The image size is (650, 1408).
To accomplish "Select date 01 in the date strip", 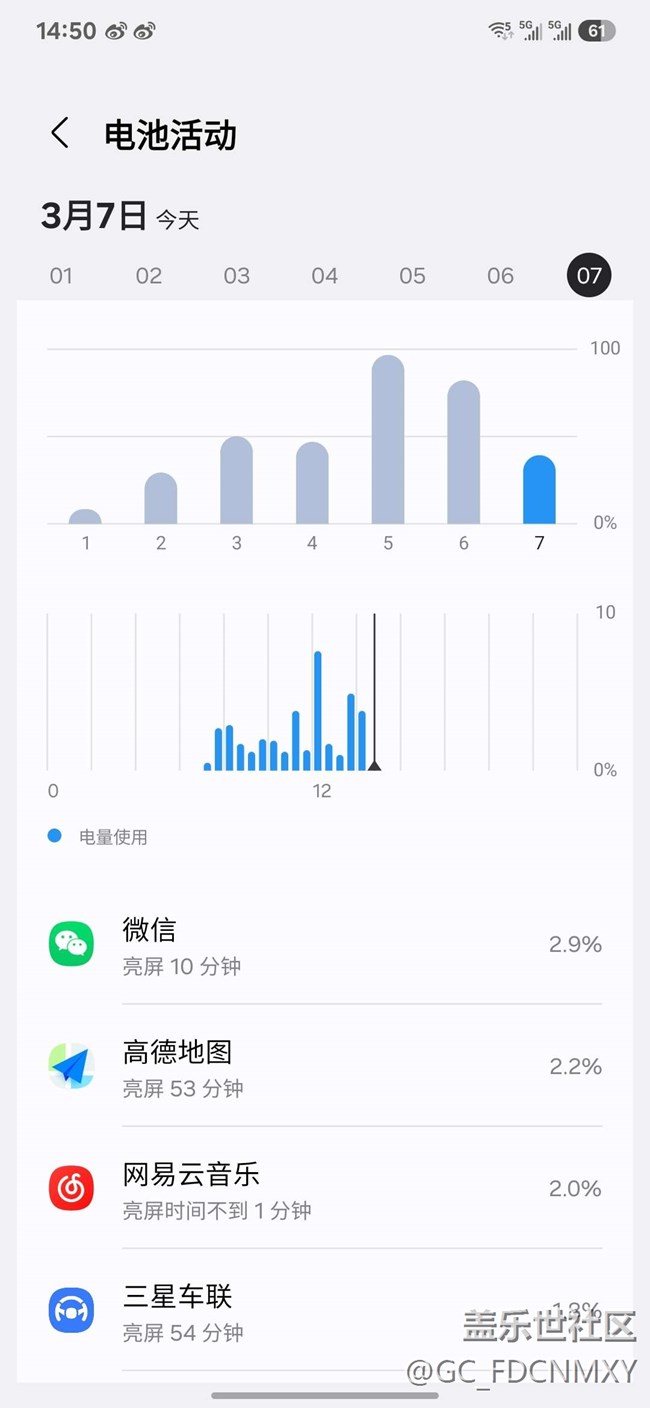I will coord(61,275).
